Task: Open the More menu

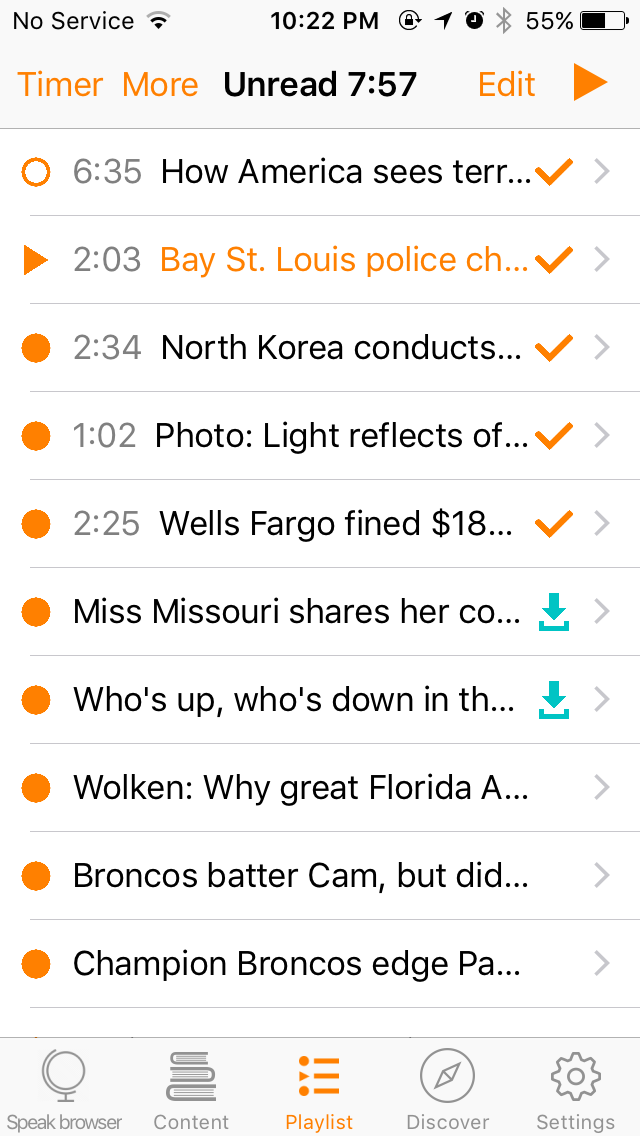Action: (x=160, y=85)
